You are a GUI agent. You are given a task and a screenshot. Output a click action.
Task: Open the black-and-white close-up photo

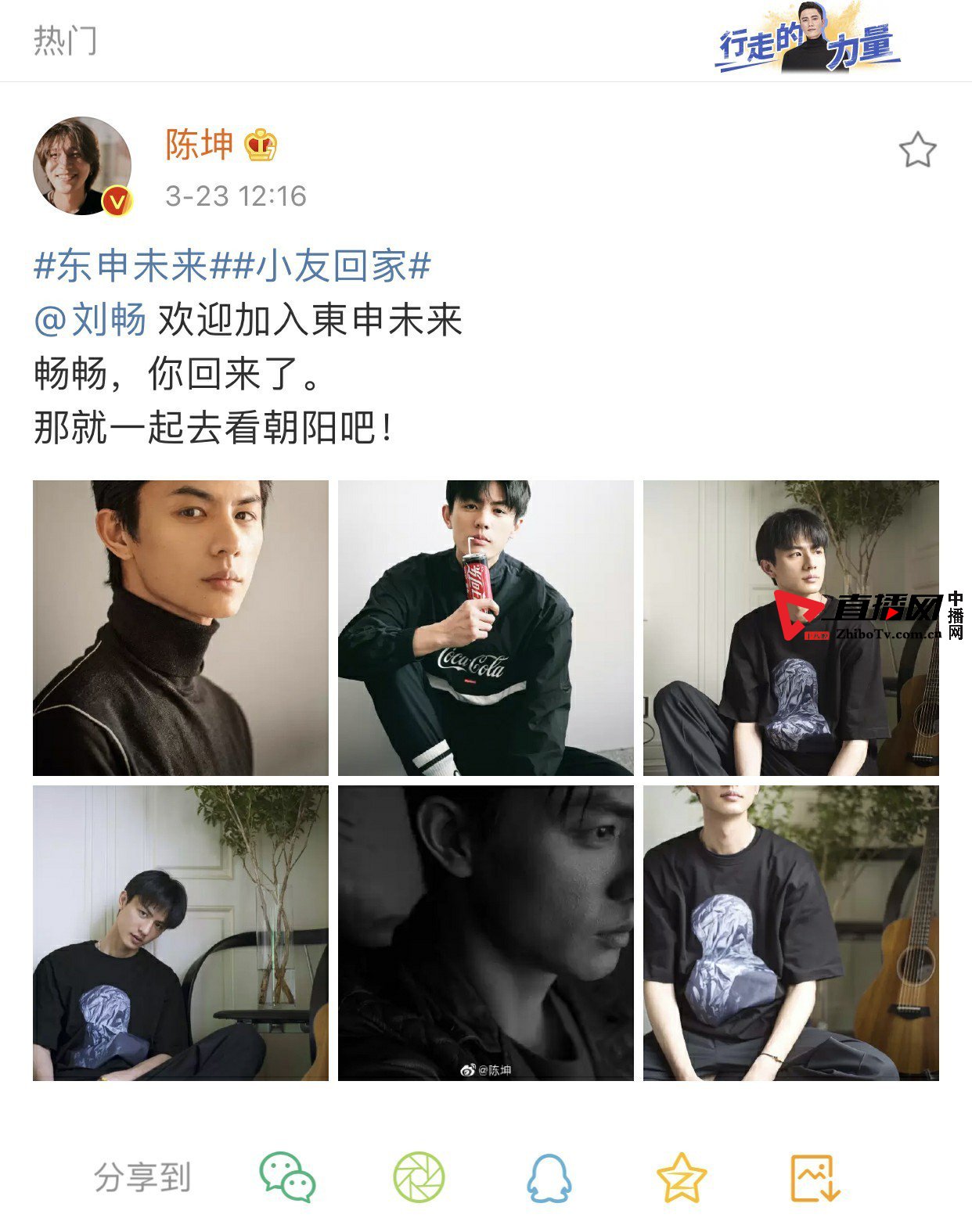(485, 933)
